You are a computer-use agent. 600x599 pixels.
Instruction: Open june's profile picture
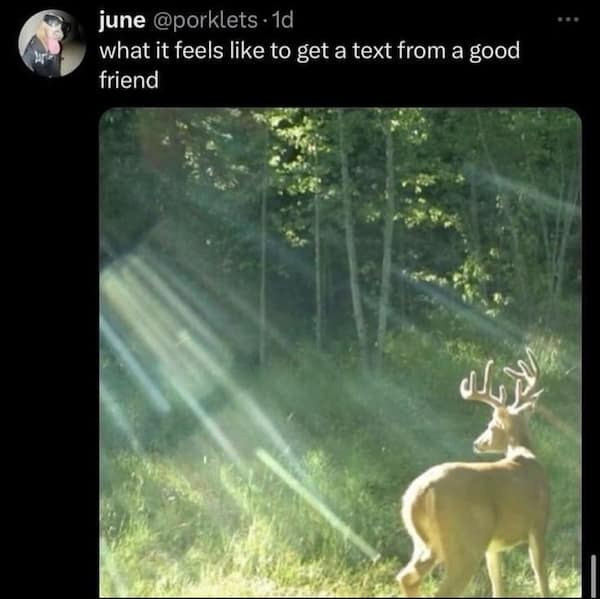(52, 44)
